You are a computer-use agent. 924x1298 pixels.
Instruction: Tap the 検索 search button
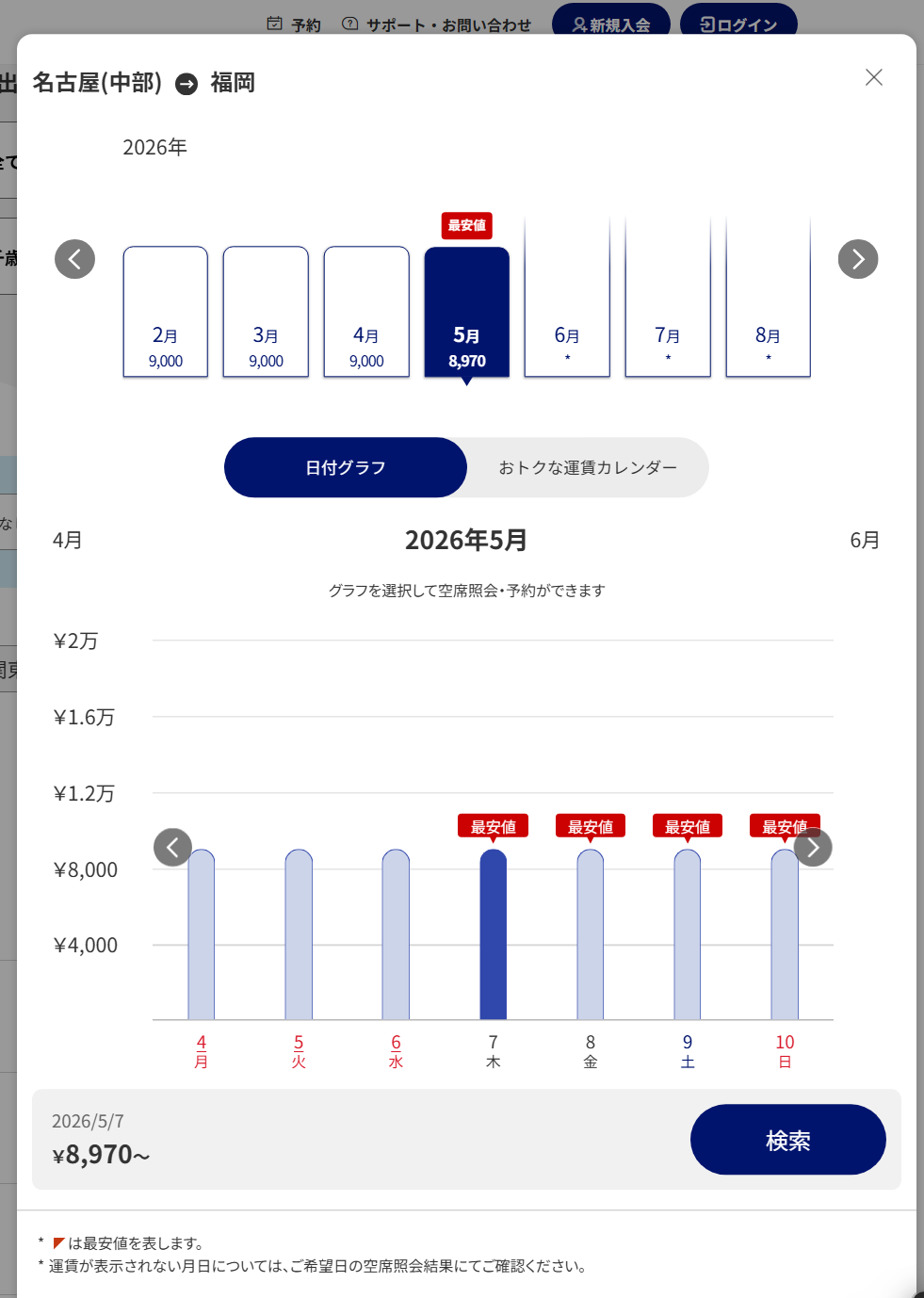click(787, 1140)
